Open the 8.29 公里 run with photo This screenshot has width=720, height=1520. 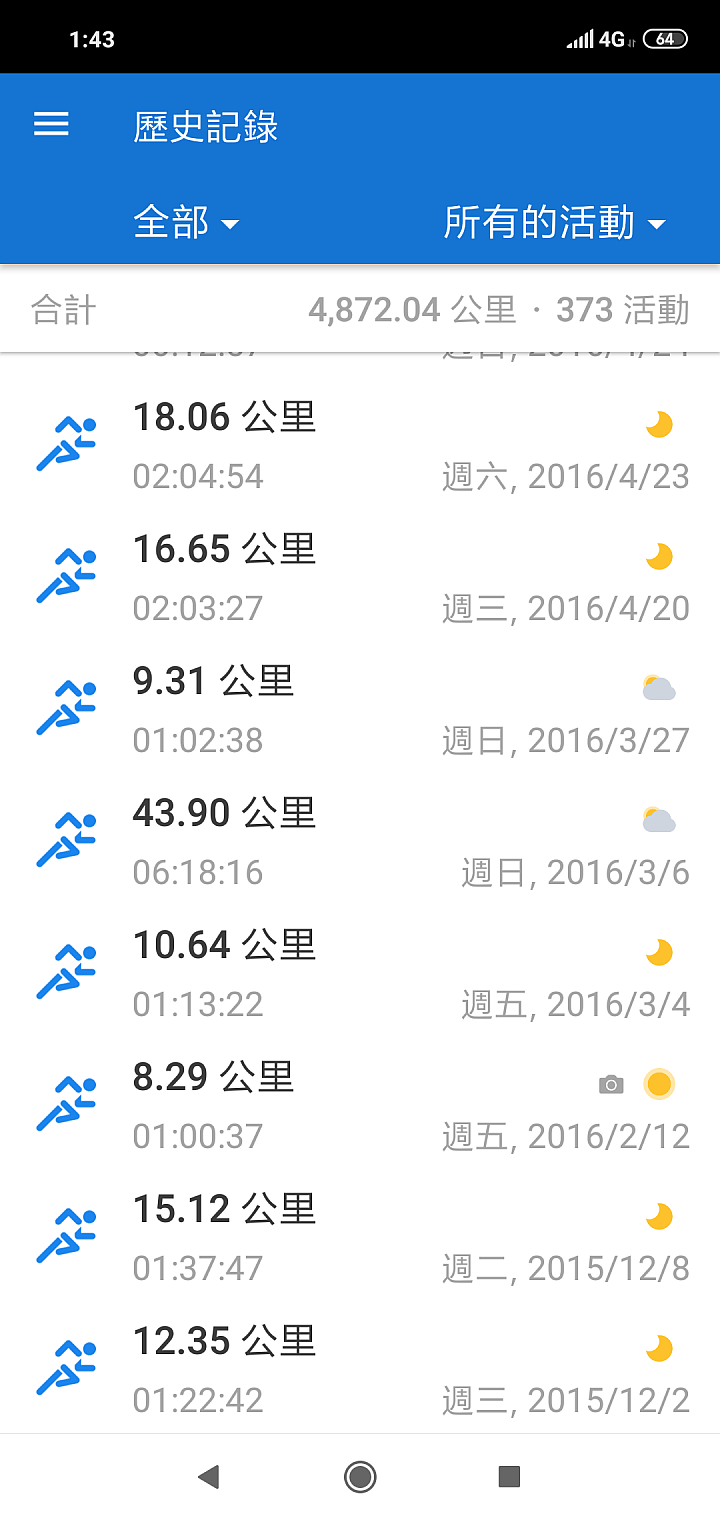360,1105
